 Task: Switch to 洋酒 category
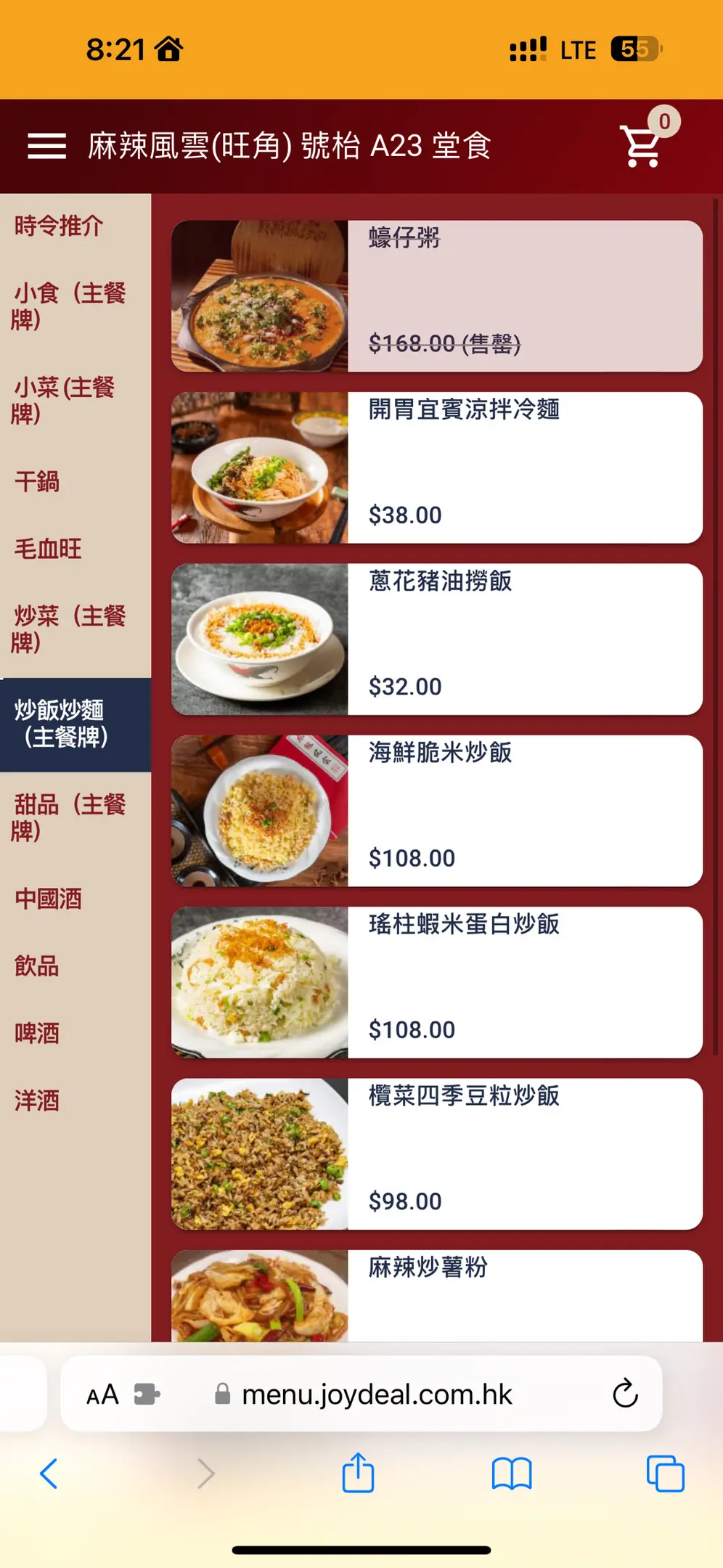(x=37, y=1101)
